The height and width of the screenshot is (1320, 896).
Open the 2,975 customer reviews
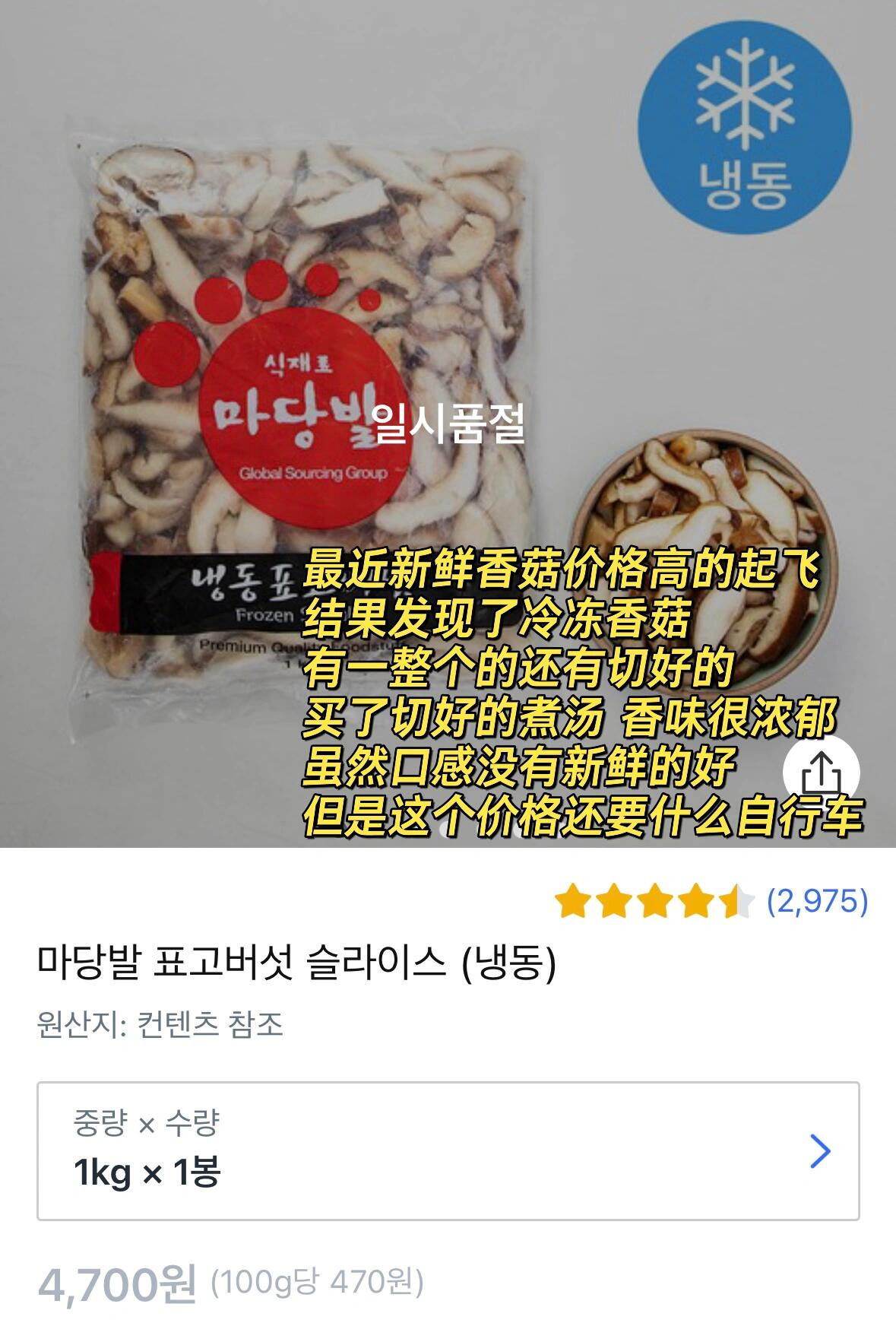817,901
